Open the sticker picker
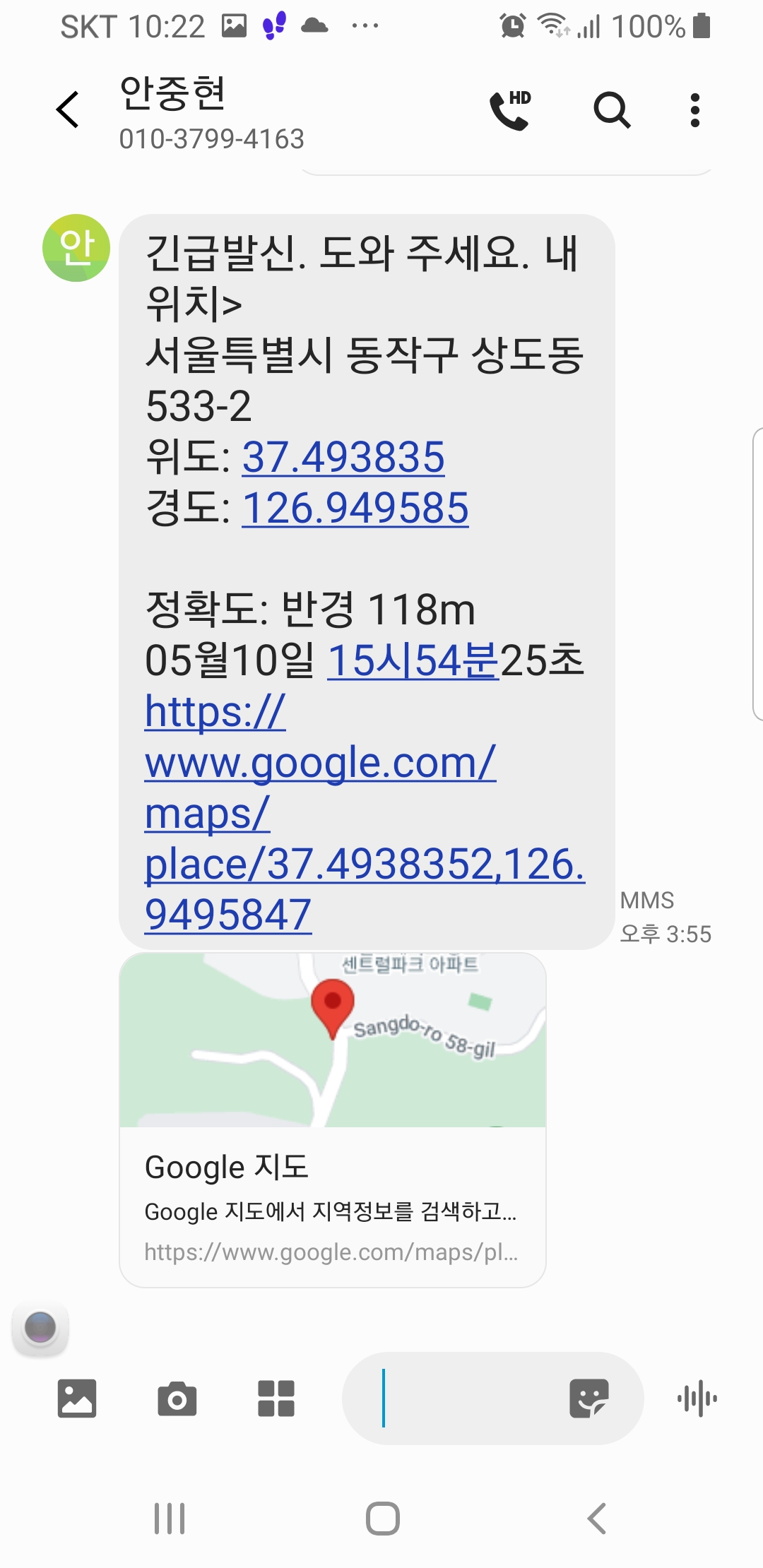Screen dimensions: 763x1568 [x=588, y=1398]
